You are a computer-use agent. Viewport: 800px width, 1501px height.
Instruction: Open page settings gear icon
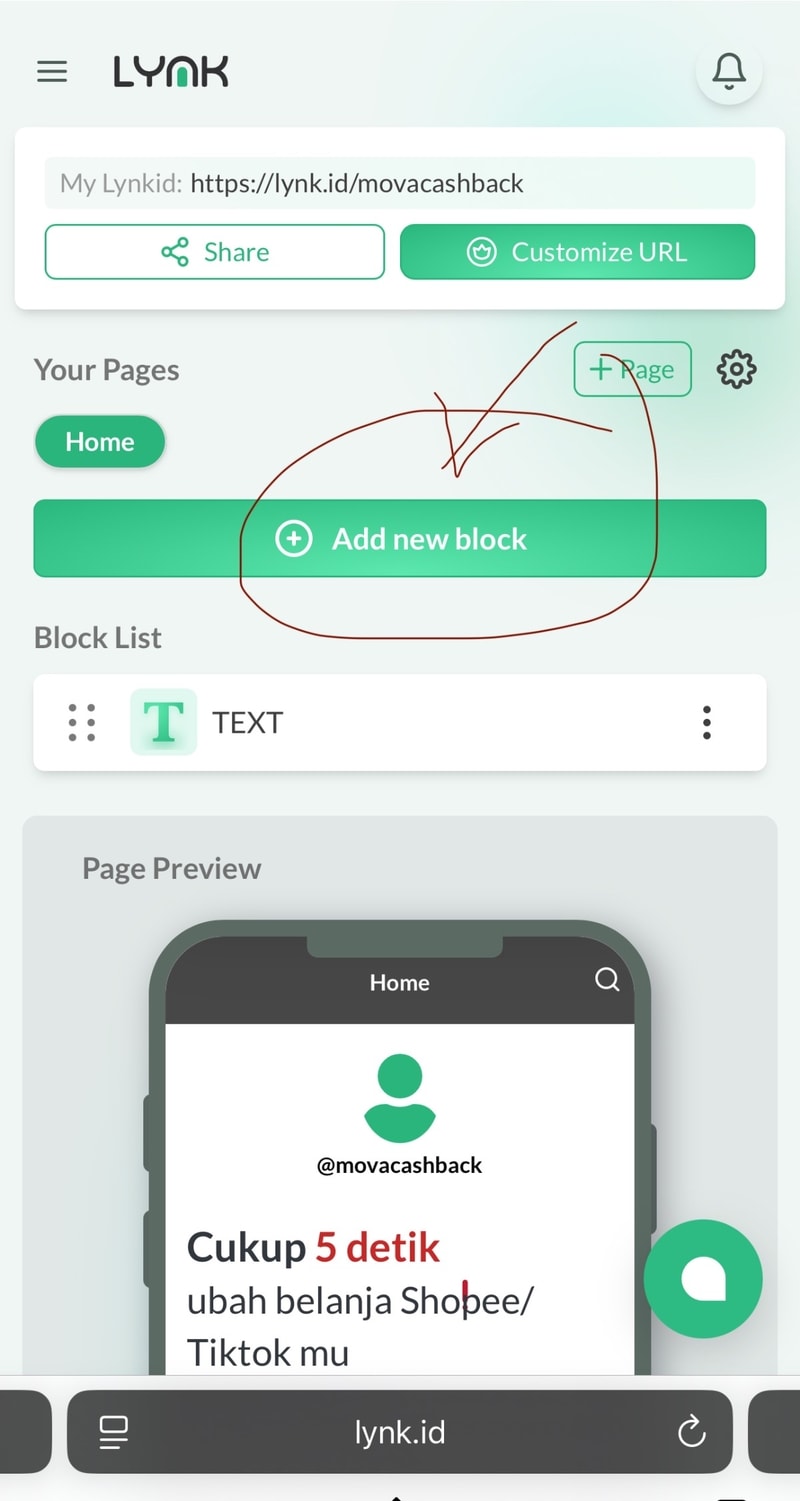[737, 370]
